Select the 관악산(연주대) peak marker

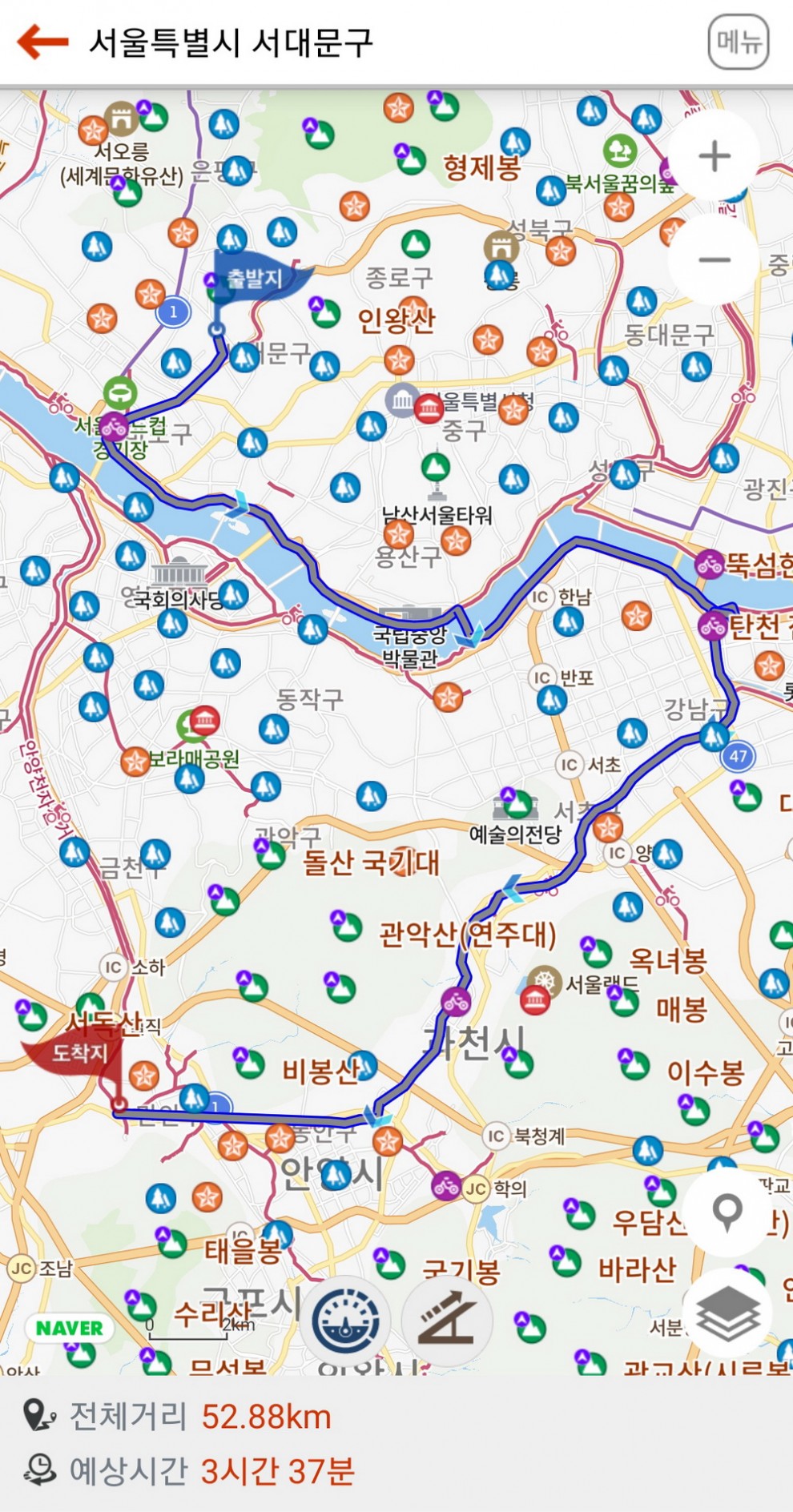click(346, 927)
